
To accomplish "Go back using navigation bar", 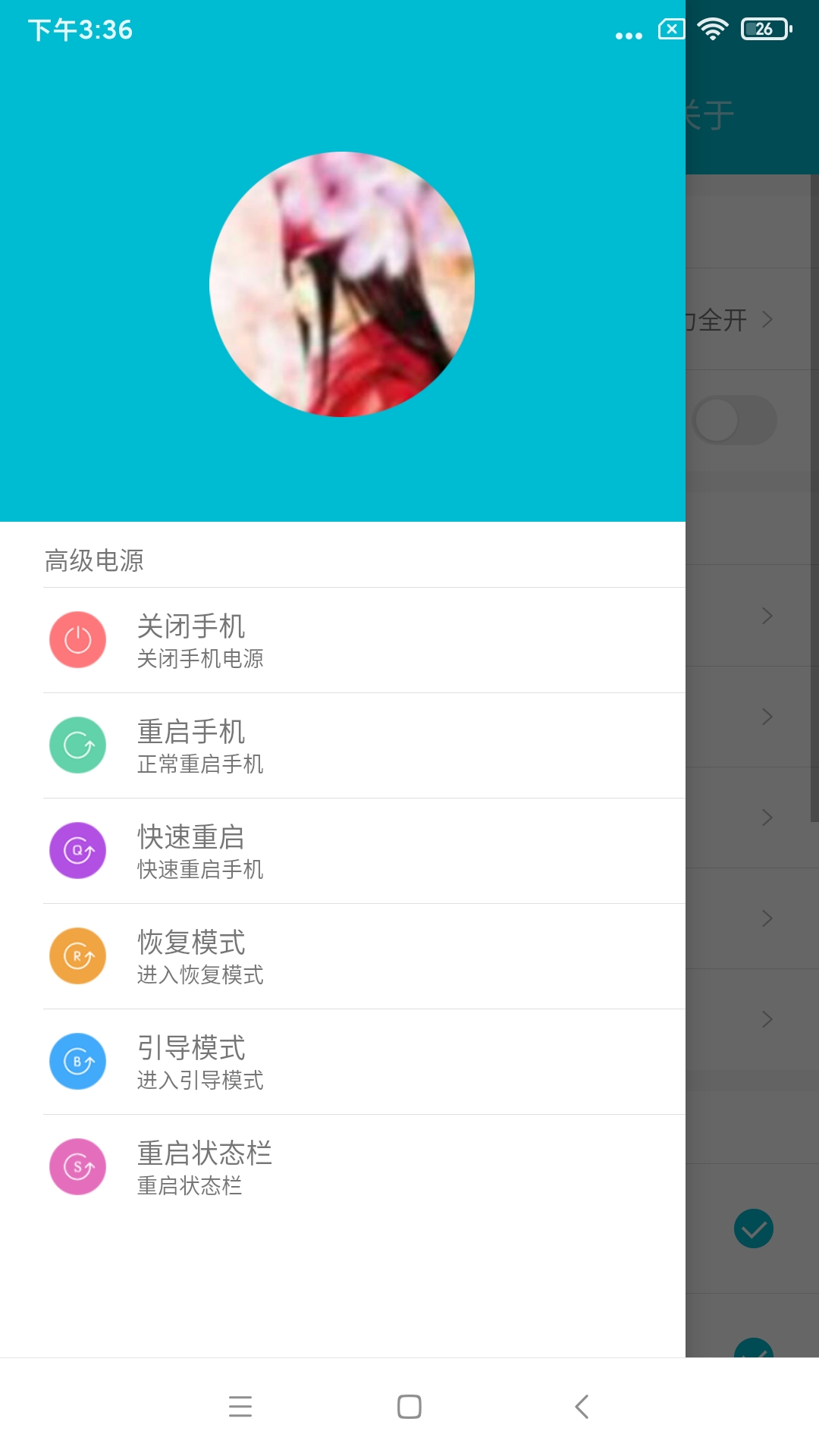I will click(582, 1407).
